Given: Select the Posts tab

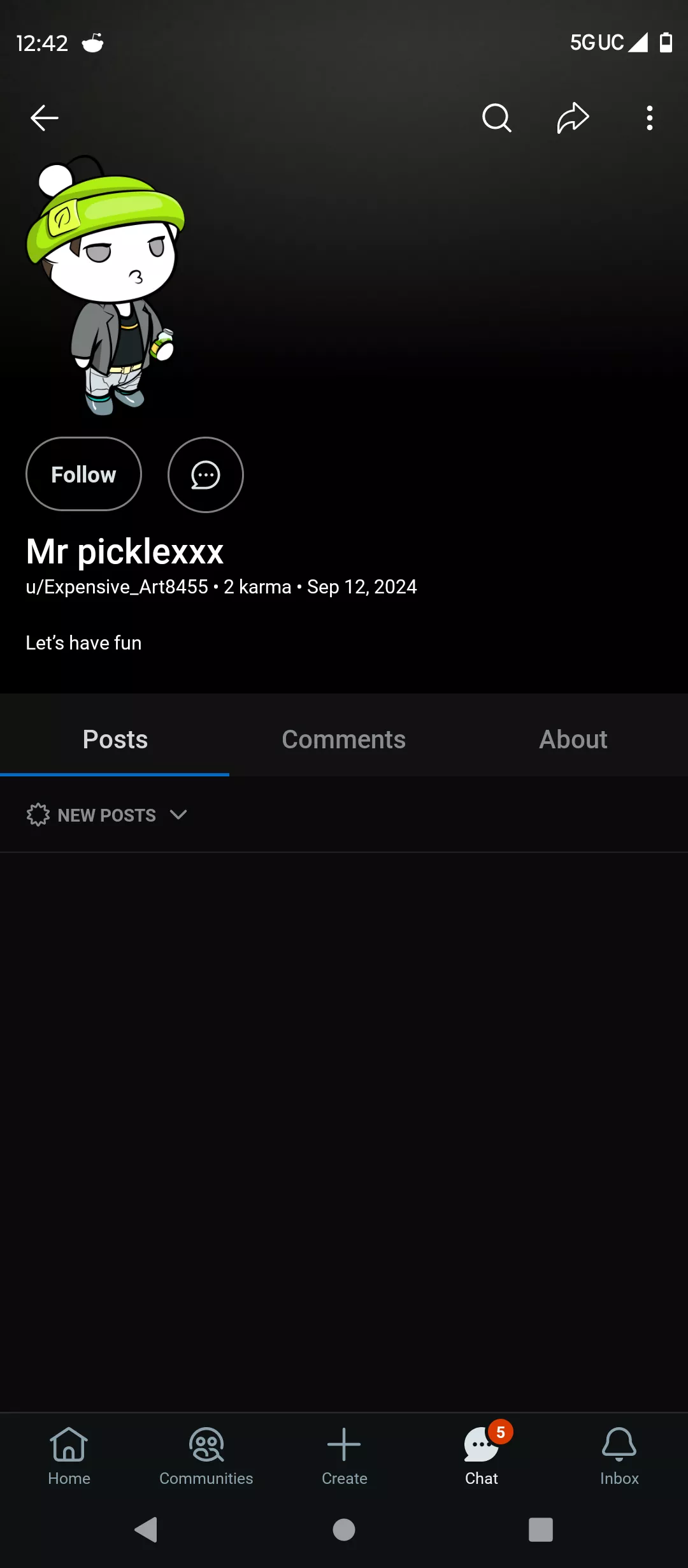Looking at the screenshot, I should 115,739.
